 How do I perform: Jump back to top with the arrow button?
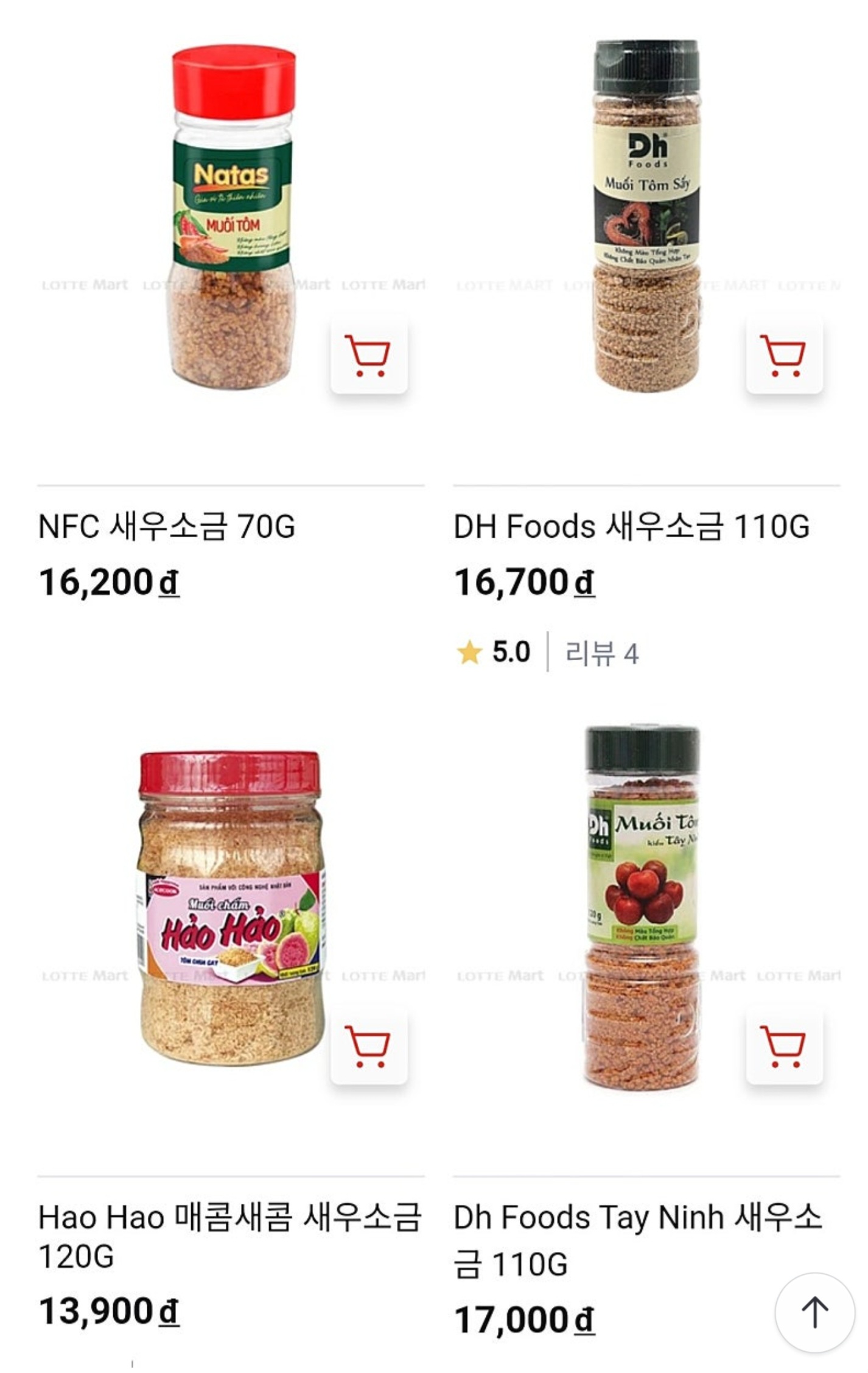point(814,1312)
